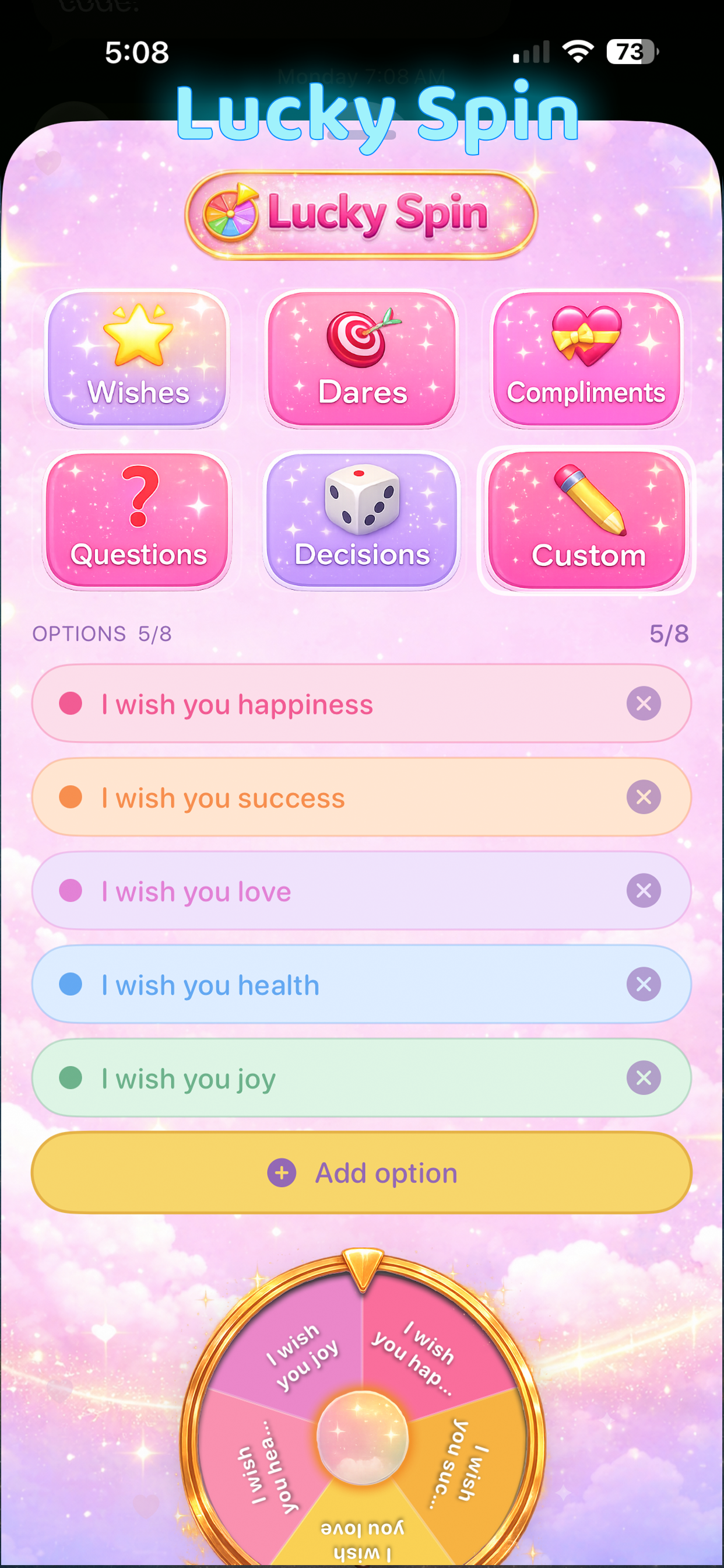Remove the "I wish you love" option

pyautogui.click(x=643, y=891)
